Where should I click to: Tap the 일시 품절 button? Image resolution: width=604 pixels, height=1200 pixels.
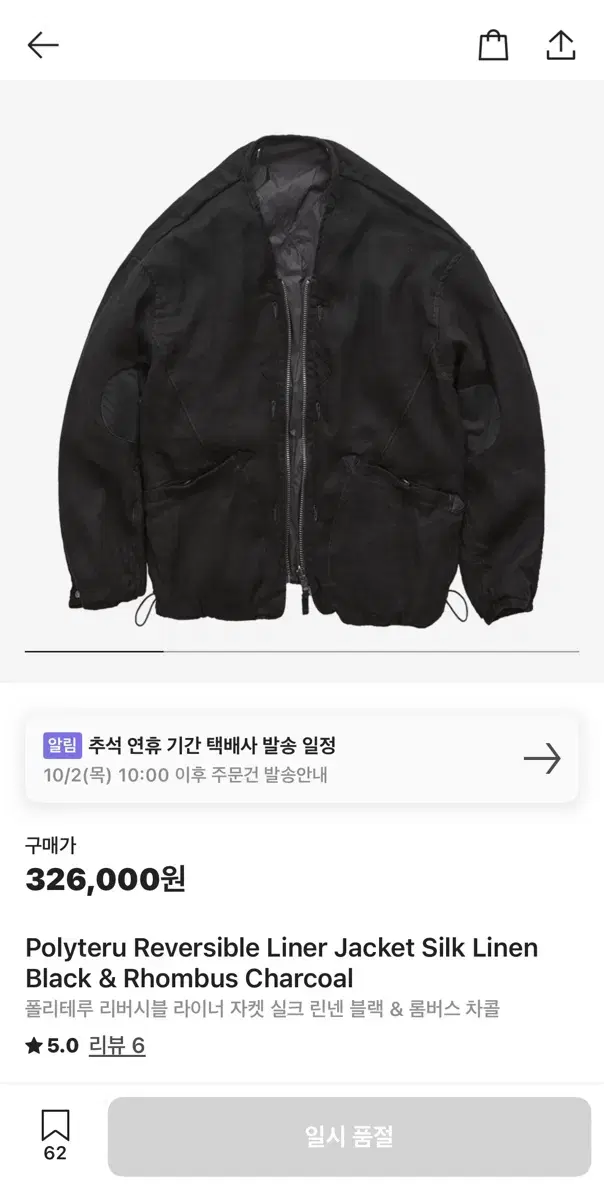(349, 1136)
